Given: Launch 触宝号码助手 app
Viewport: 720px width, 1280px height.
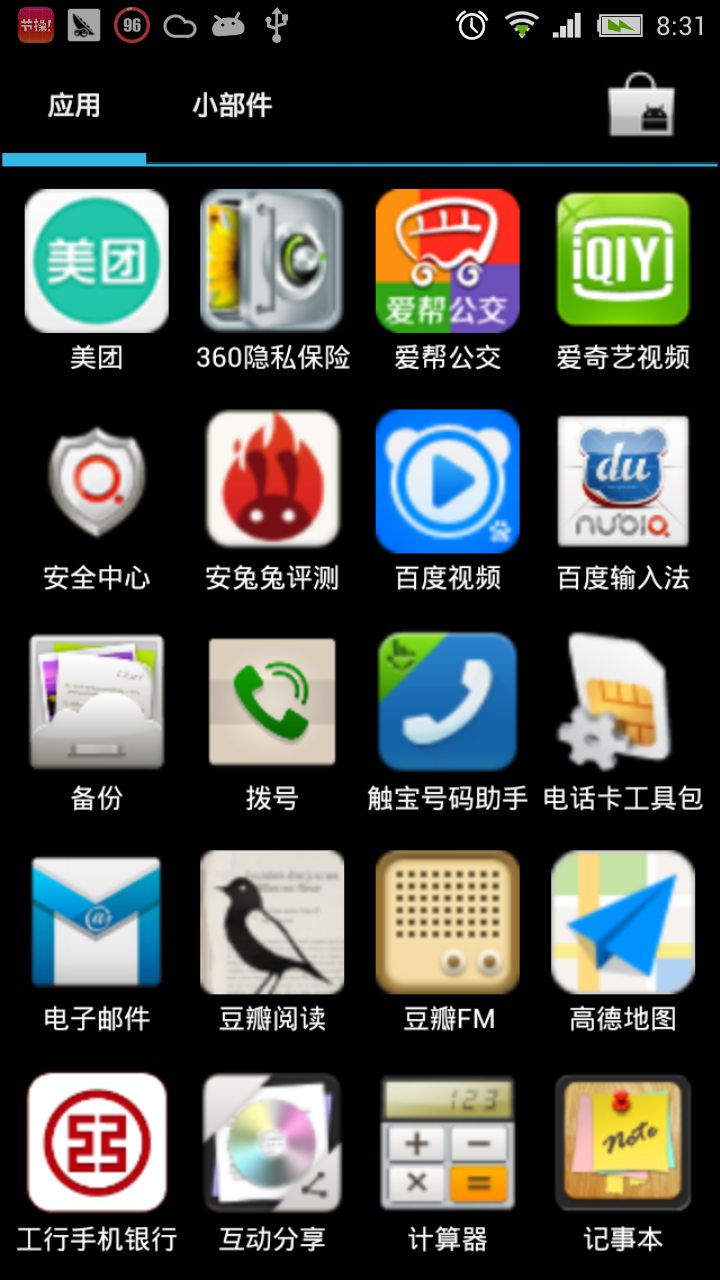Looking at the screenshot, I should [x=447, y=702].
